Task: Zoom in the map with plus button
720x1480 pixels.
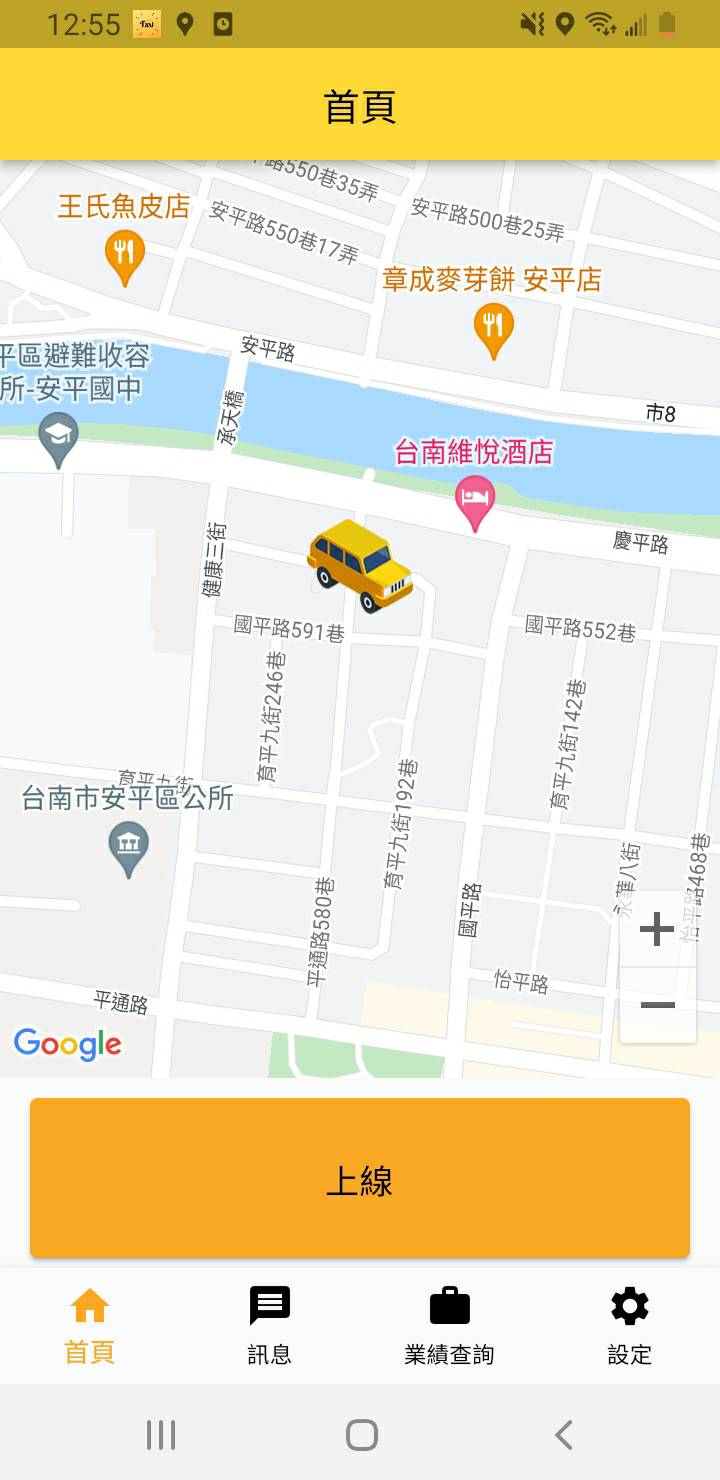Action: 657,929
